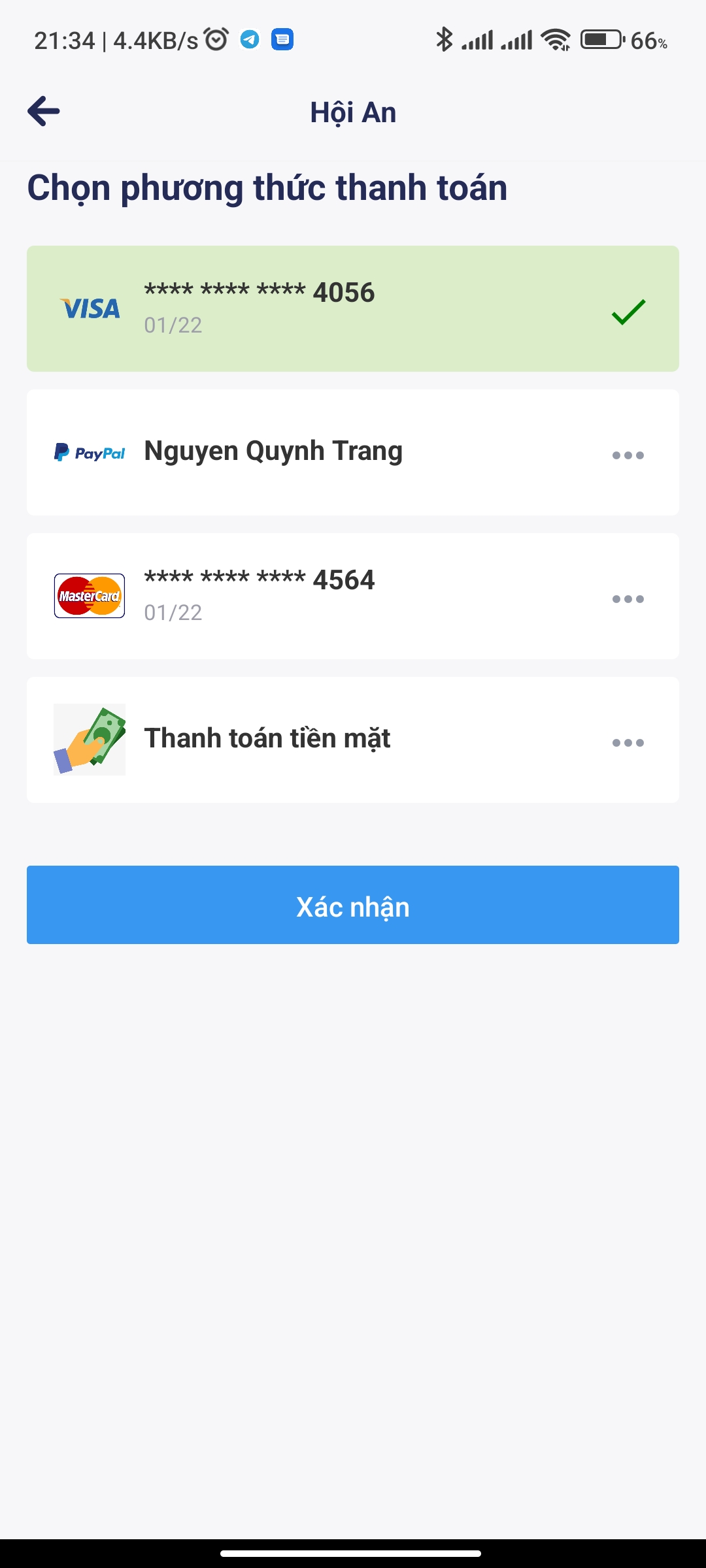Open options for Thanh toán tiền mặt
The height and width of the screenshot is (1568, 706).
[628, 743]
